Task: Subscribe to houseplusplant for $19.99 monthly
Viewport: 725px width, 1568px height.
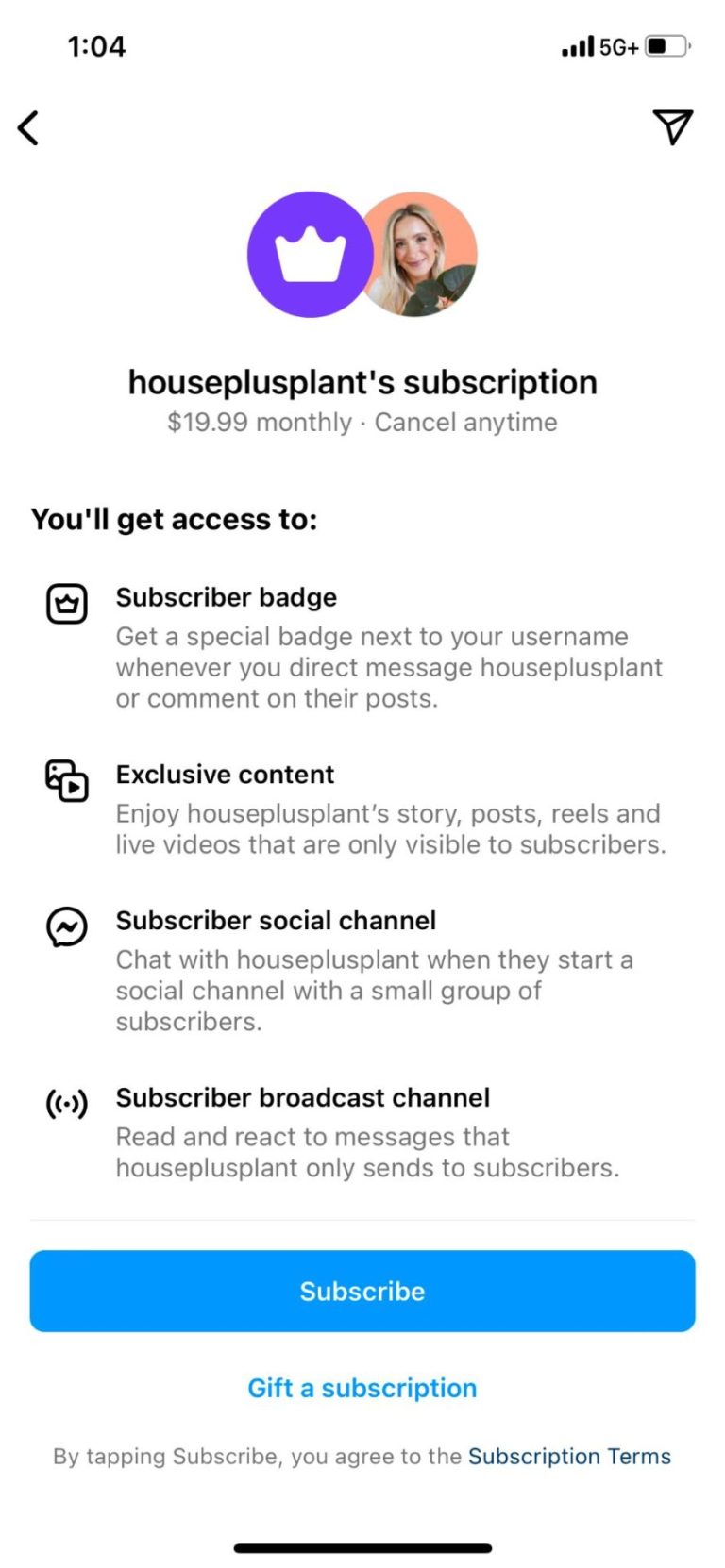Action: coord(362,1291)
